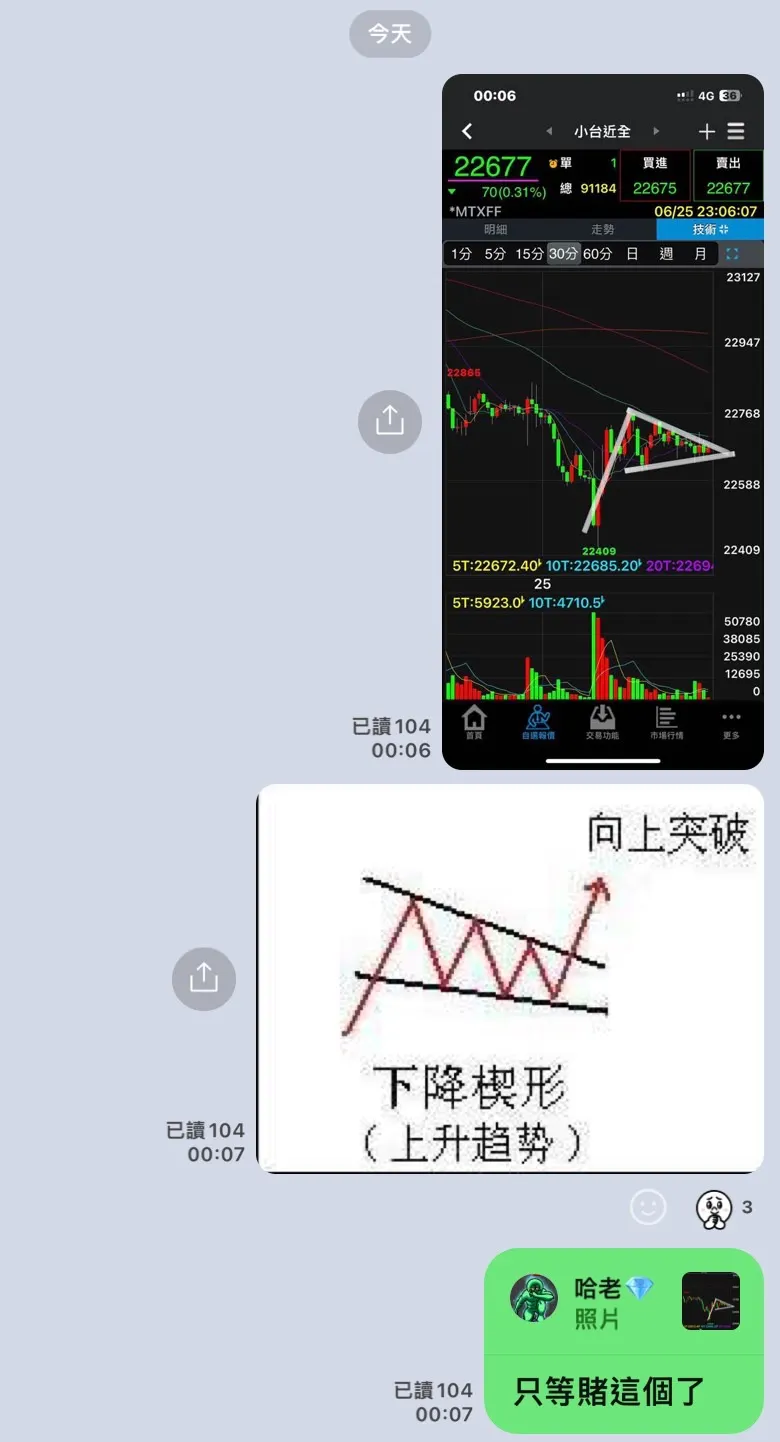View the 3 reactions on the diagram
Image resolution: width=780 pixels, height=1442 pixels.
point(724,1208)
